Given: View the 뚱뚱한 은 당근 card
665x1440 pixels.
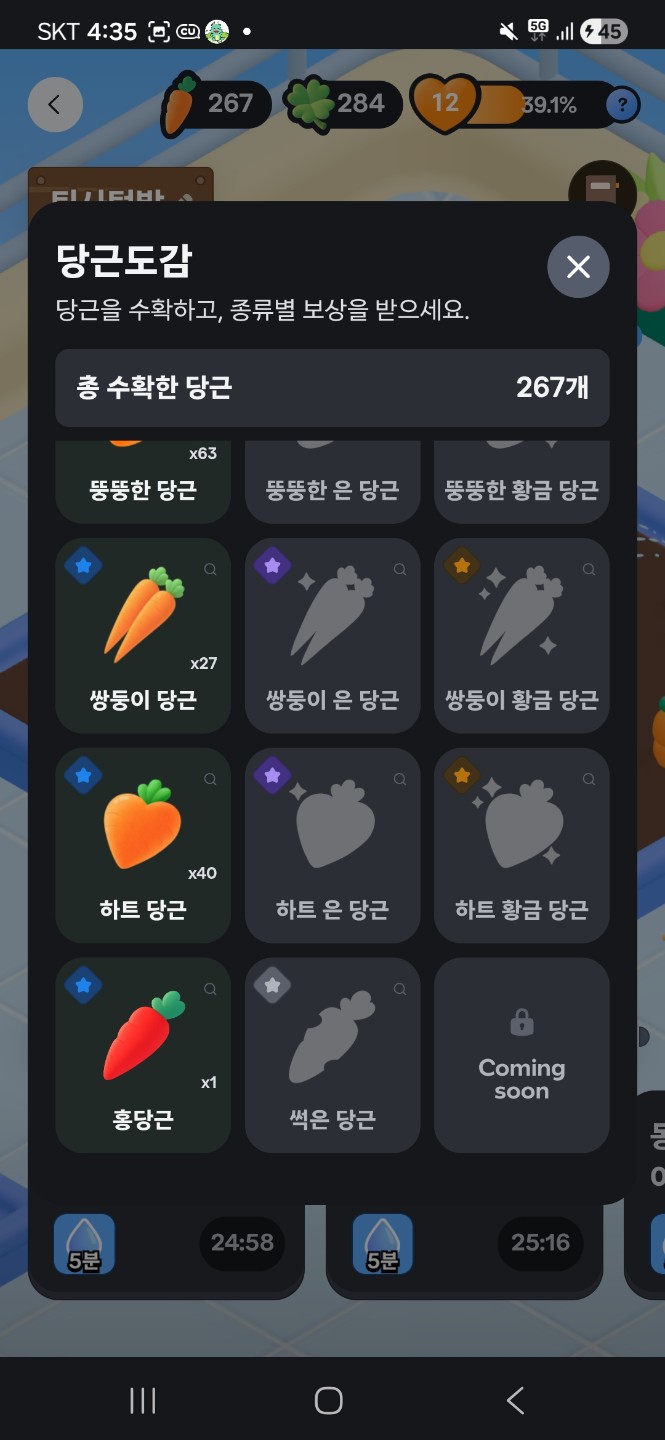Looking at the screenshot, I should pyautogui.click(x=332, y=482).
